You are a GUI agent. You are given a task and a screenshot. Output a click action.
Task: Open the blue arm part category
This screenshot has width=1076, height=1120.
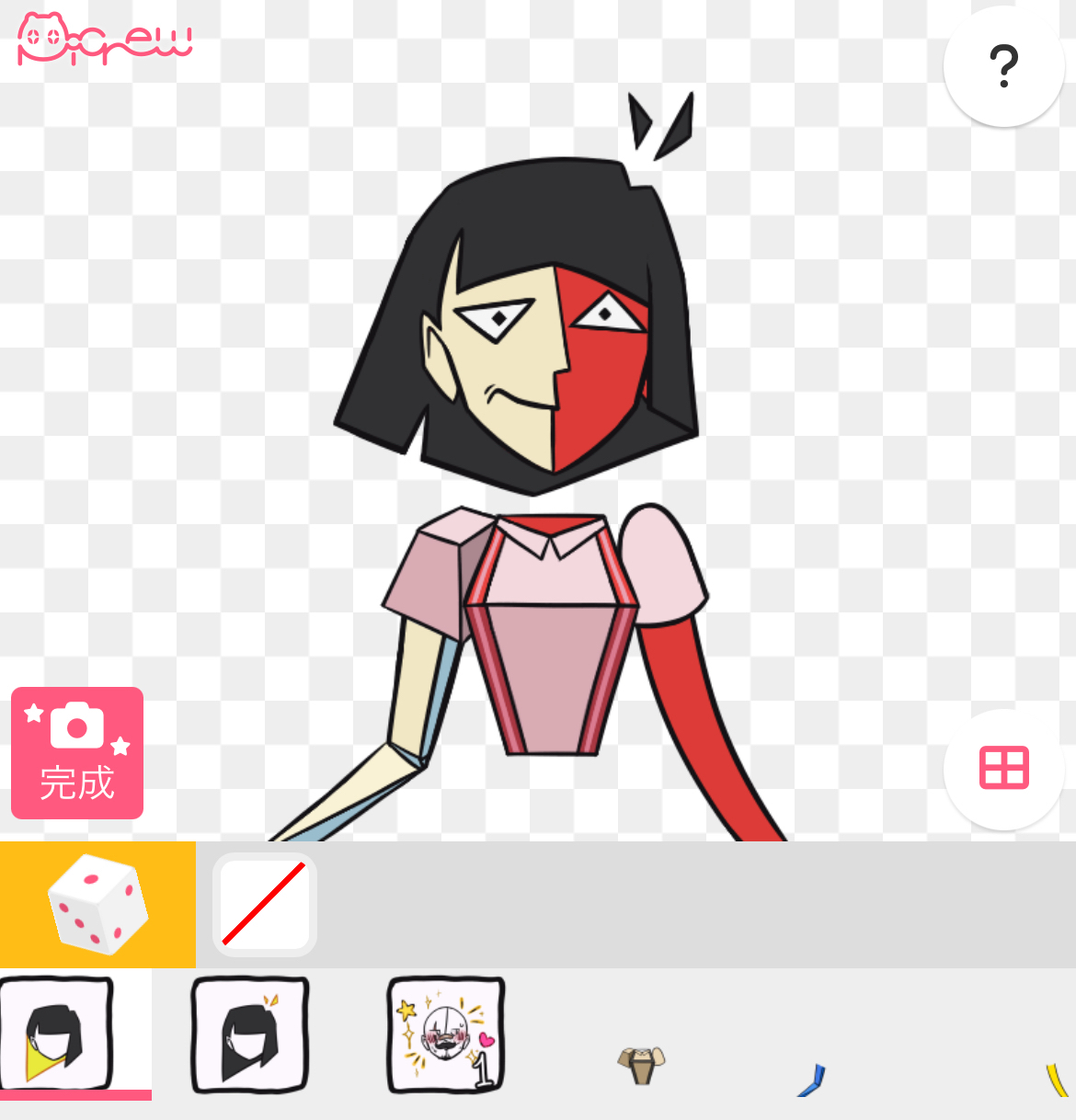[813, 1080]
